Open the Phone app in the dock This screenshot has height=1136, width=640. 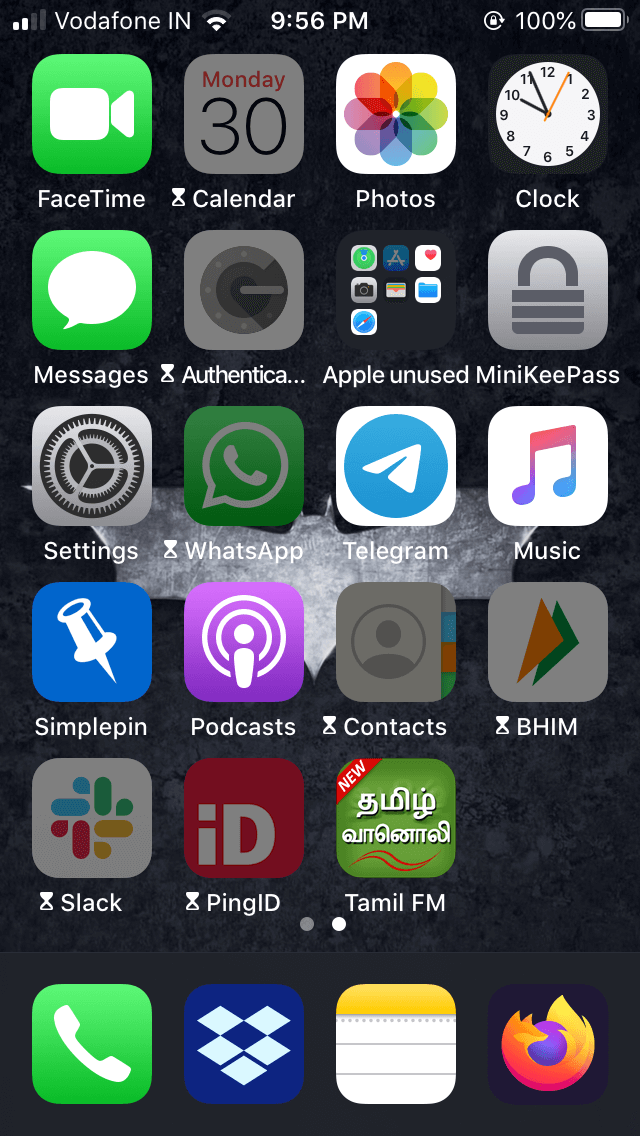click(91, 1044)
